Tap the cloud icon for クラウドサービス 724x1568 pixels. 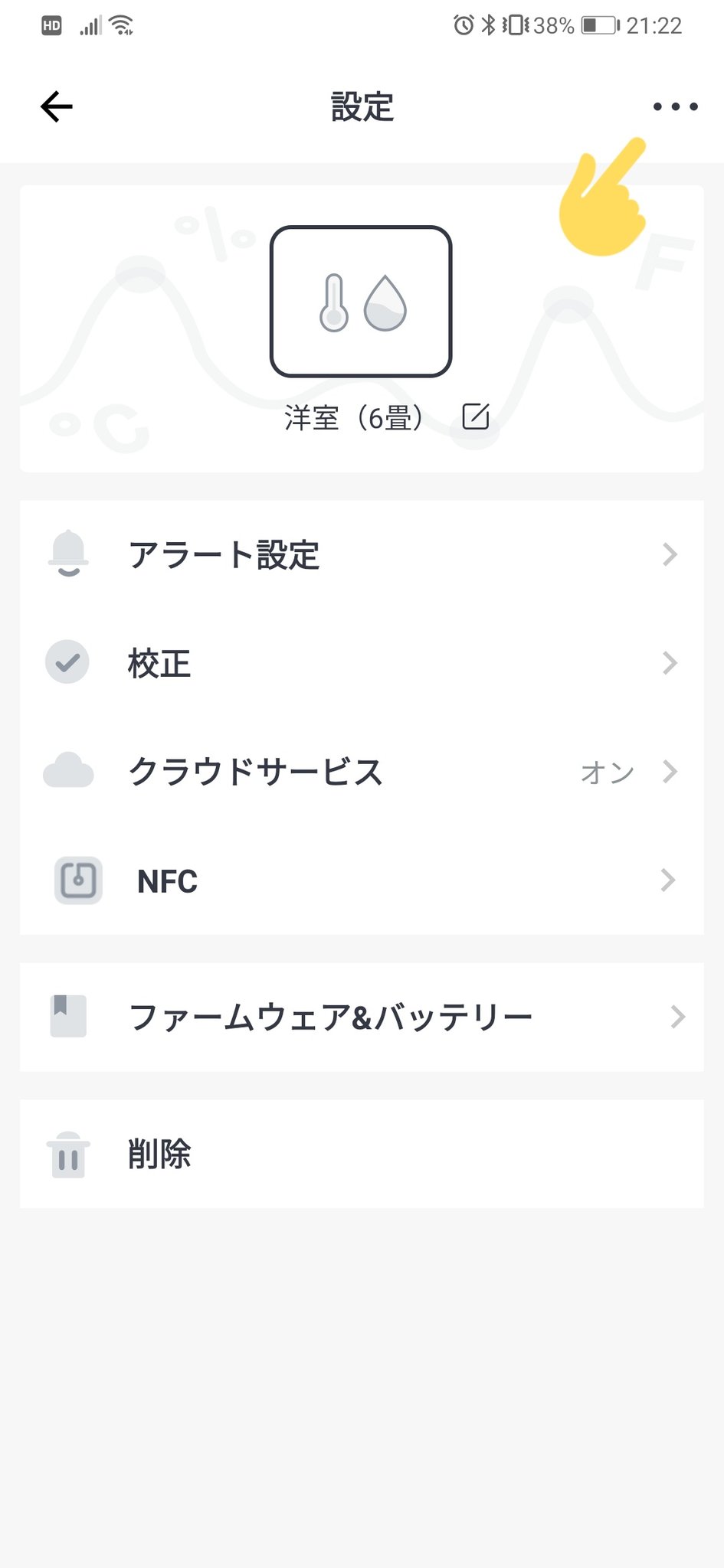coord(68,771)
